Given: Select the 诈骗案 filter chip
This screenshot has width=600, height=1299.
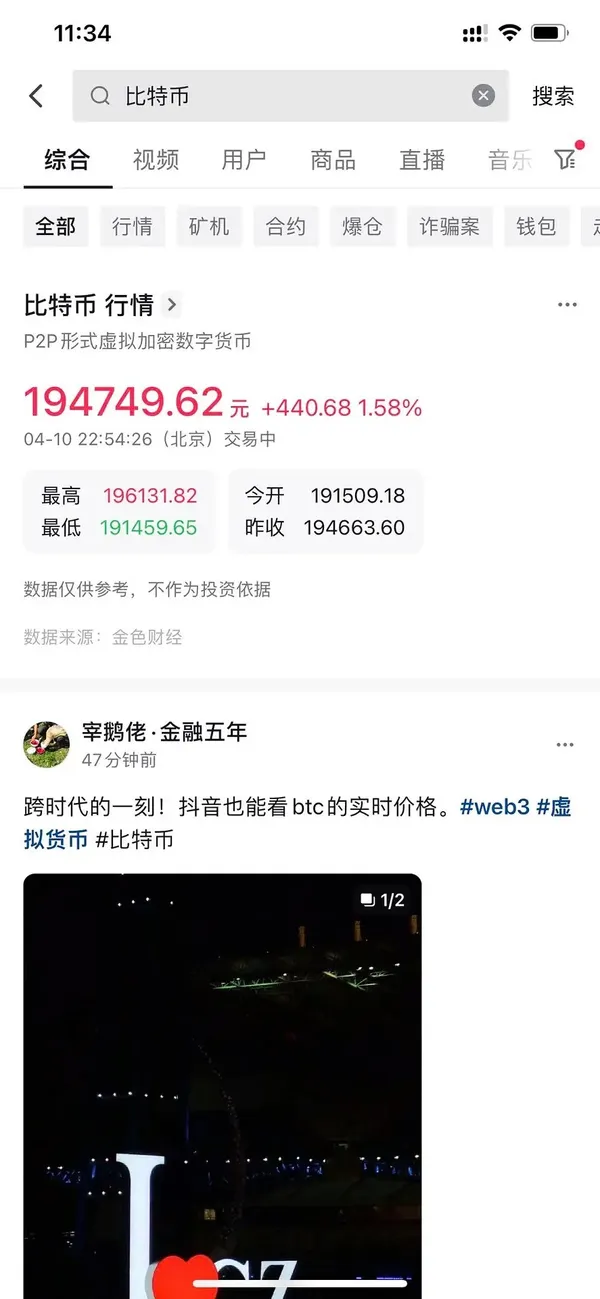Looking at the screenshot, I should (449, 227).
